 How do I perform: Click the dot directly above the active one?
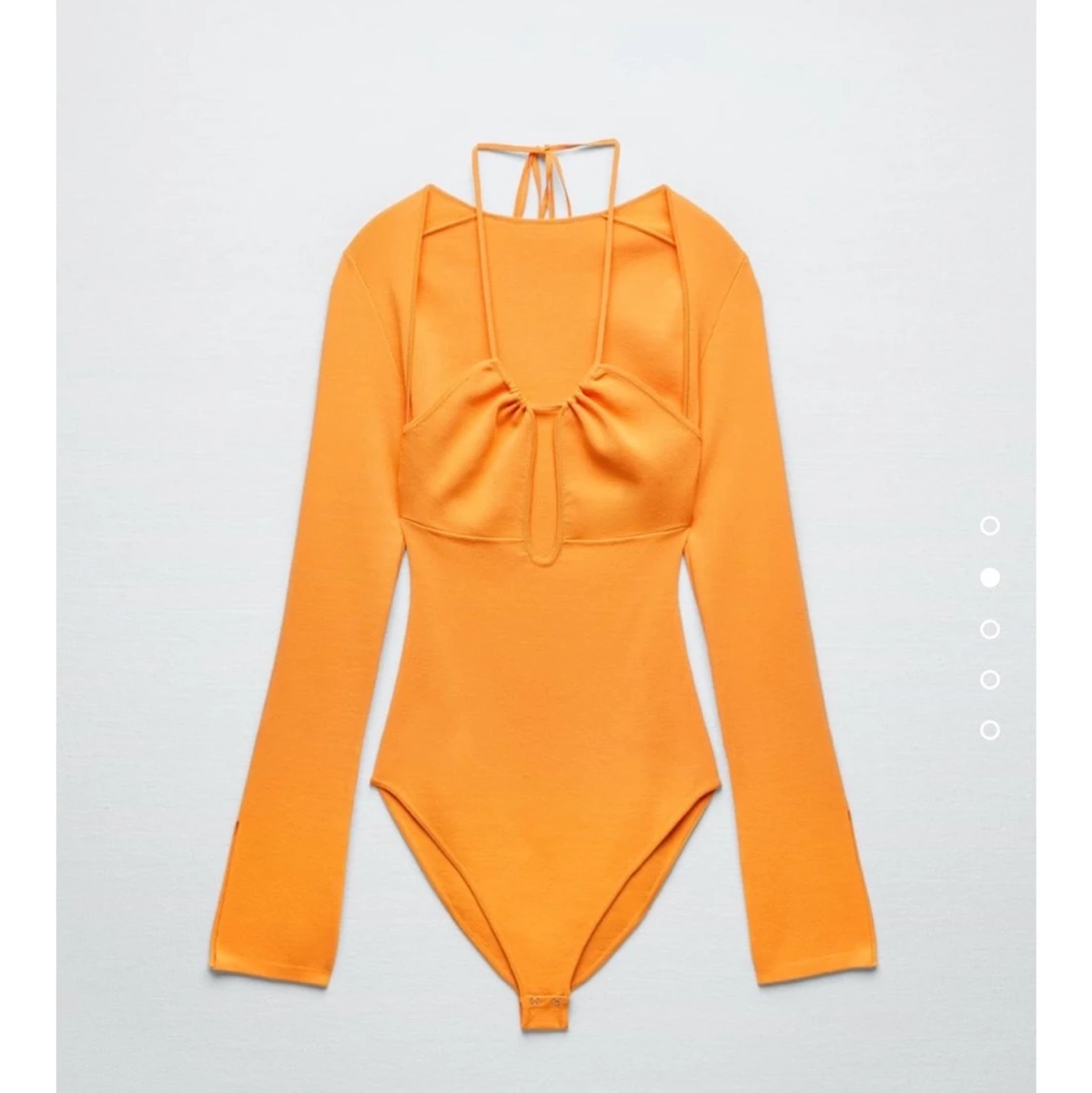point(989,524)
